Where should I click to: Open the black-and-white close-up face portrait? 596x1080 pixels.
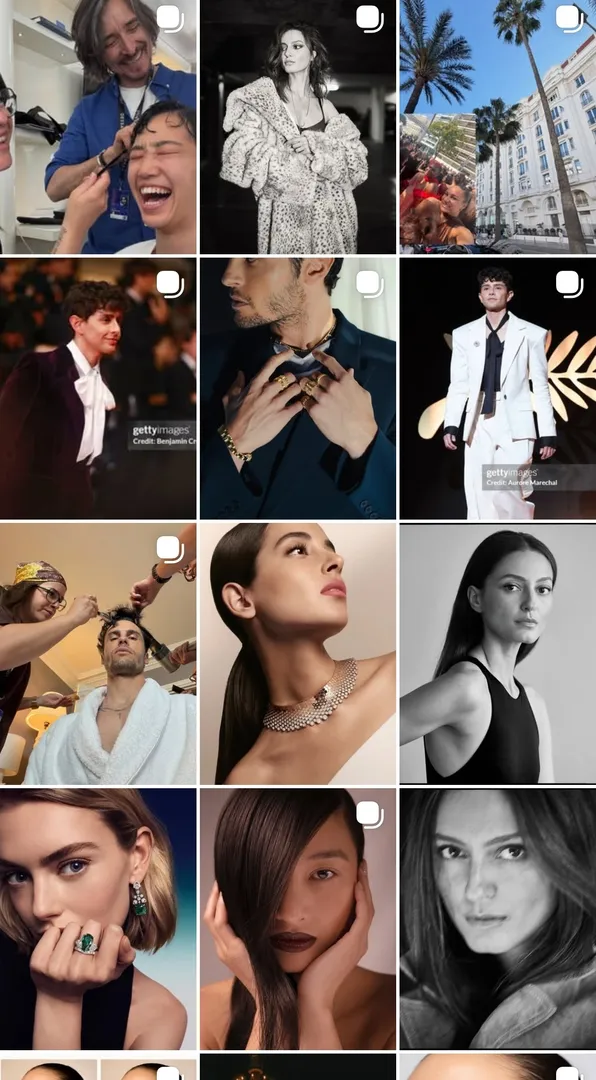point(498,919)
